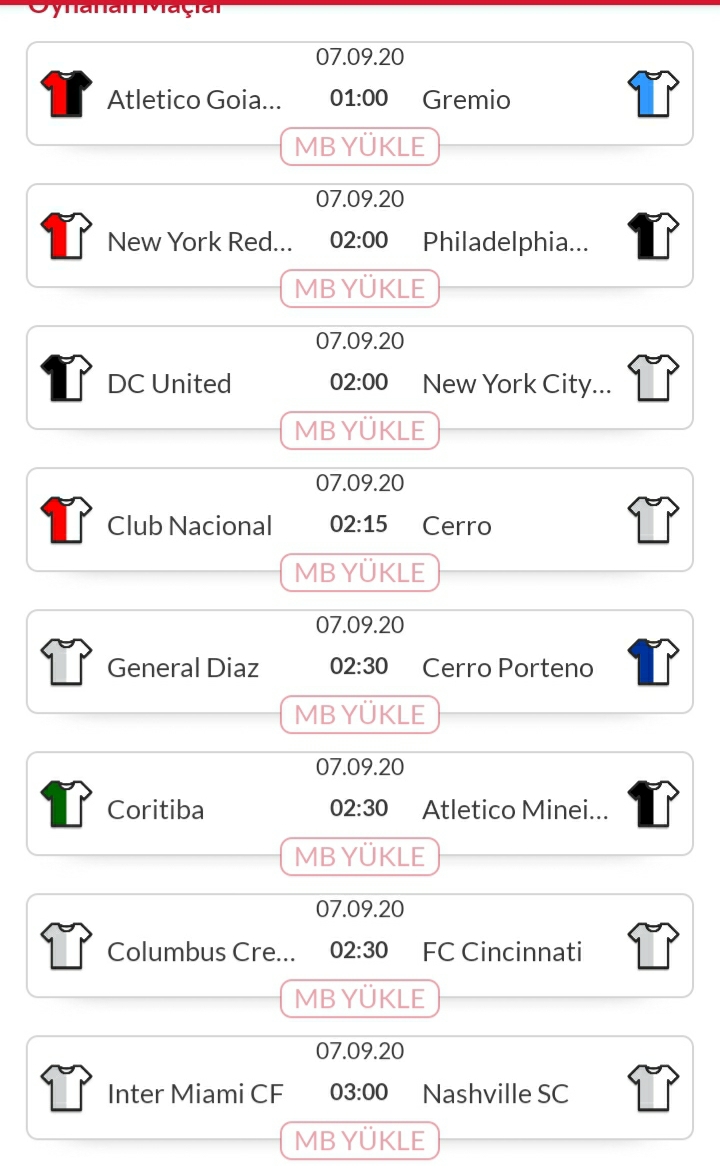Tap MB YÜKLE under Club Nacional match
Screen dimensions: 720x1172
360,573
